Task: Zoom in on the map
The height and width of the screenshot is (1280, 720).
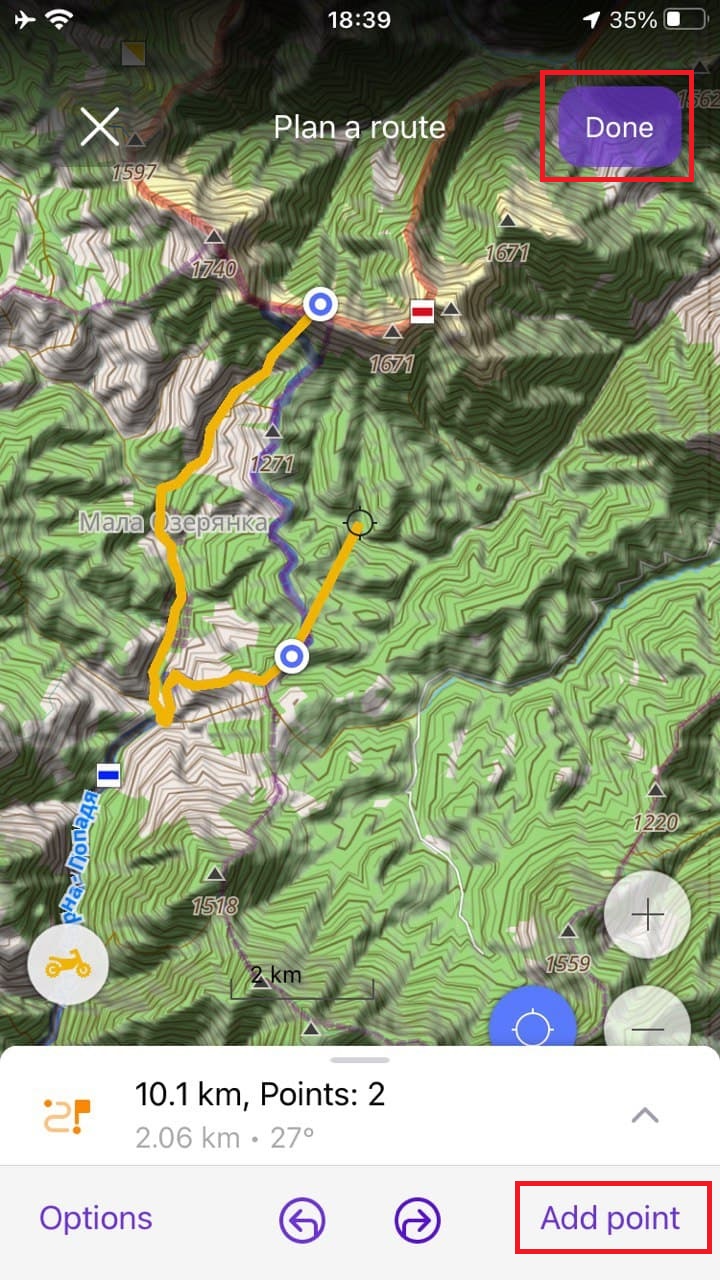Action: (x=647, y=916)
